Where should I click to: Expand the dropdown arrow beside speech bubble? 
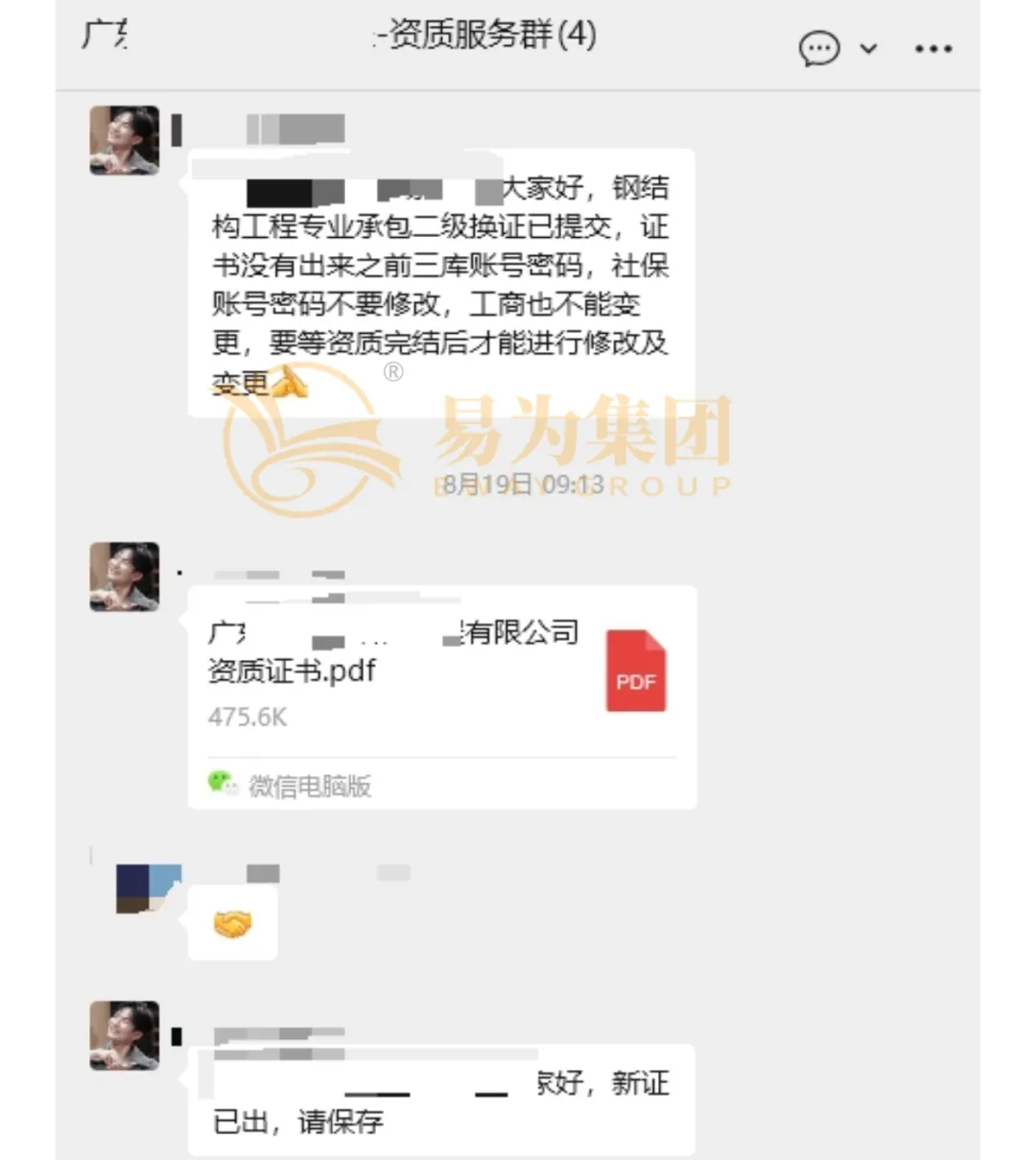869,49
